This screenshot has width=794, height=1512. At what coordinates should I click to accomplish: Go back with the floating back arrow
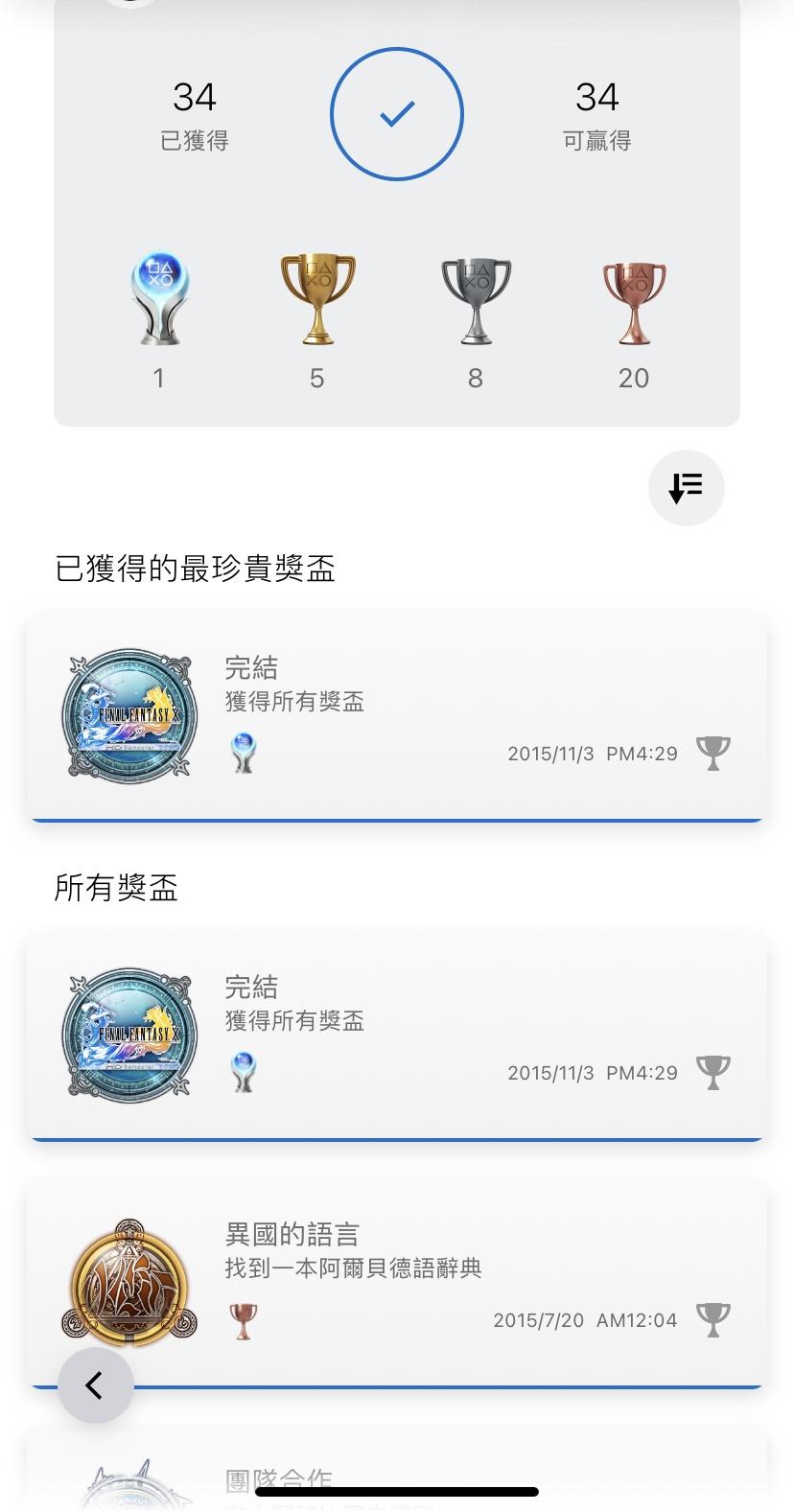[x=95, y=1385]
